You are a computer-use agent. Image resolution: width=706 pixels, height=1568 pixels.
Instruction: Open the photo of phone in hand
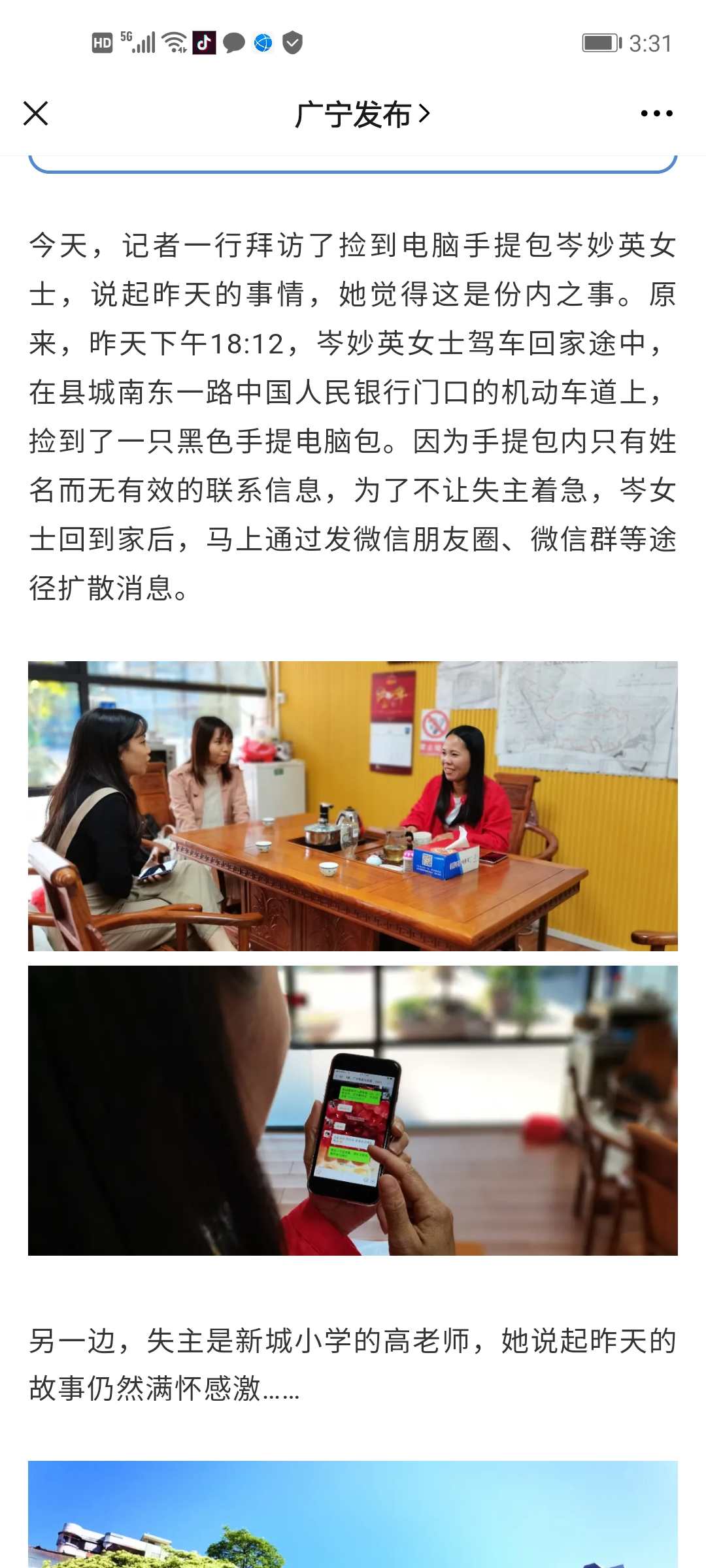click(353, 1110)
